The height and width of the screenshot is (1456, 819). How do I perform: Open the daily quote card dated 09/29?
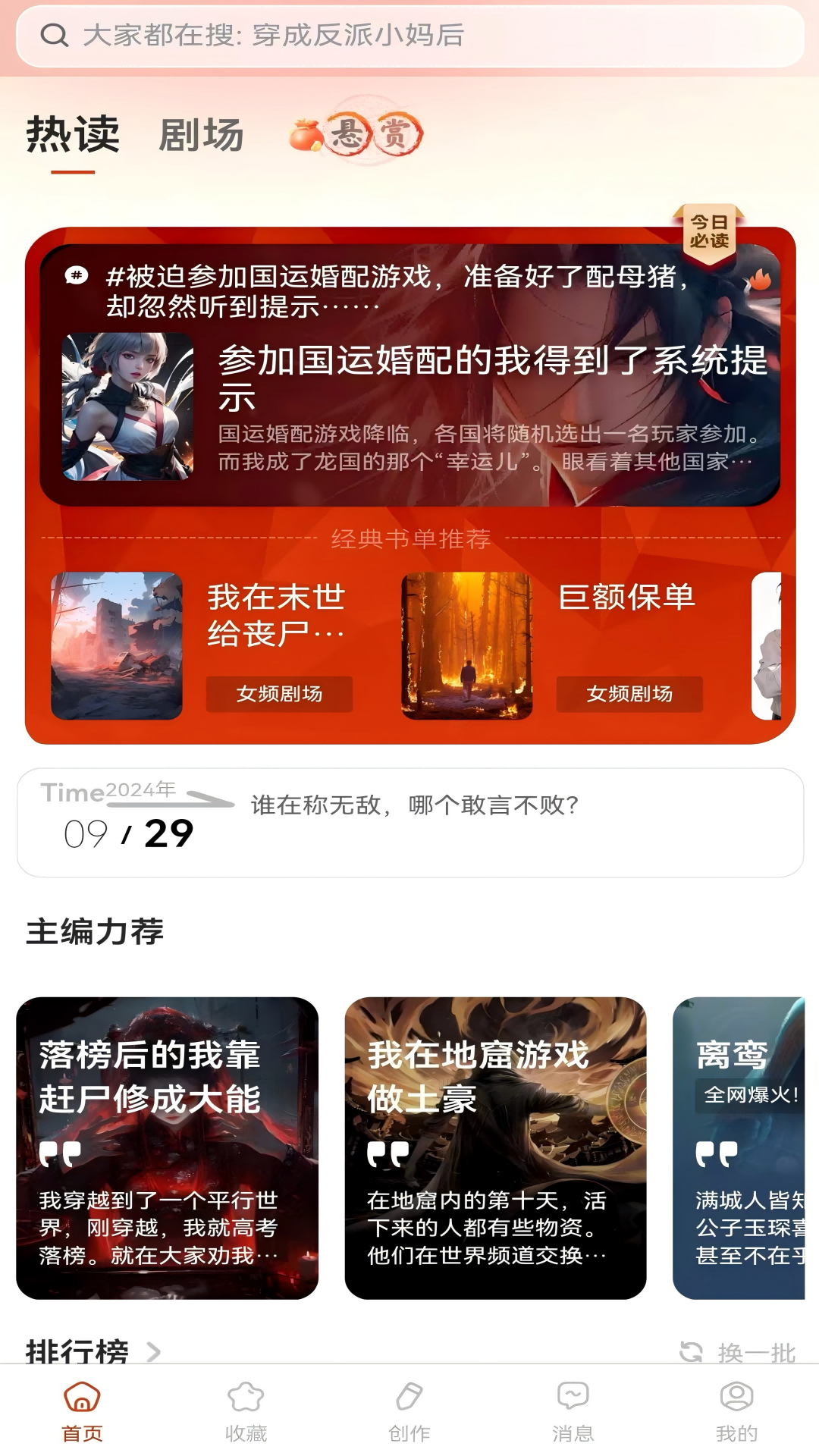click(409, 823)
